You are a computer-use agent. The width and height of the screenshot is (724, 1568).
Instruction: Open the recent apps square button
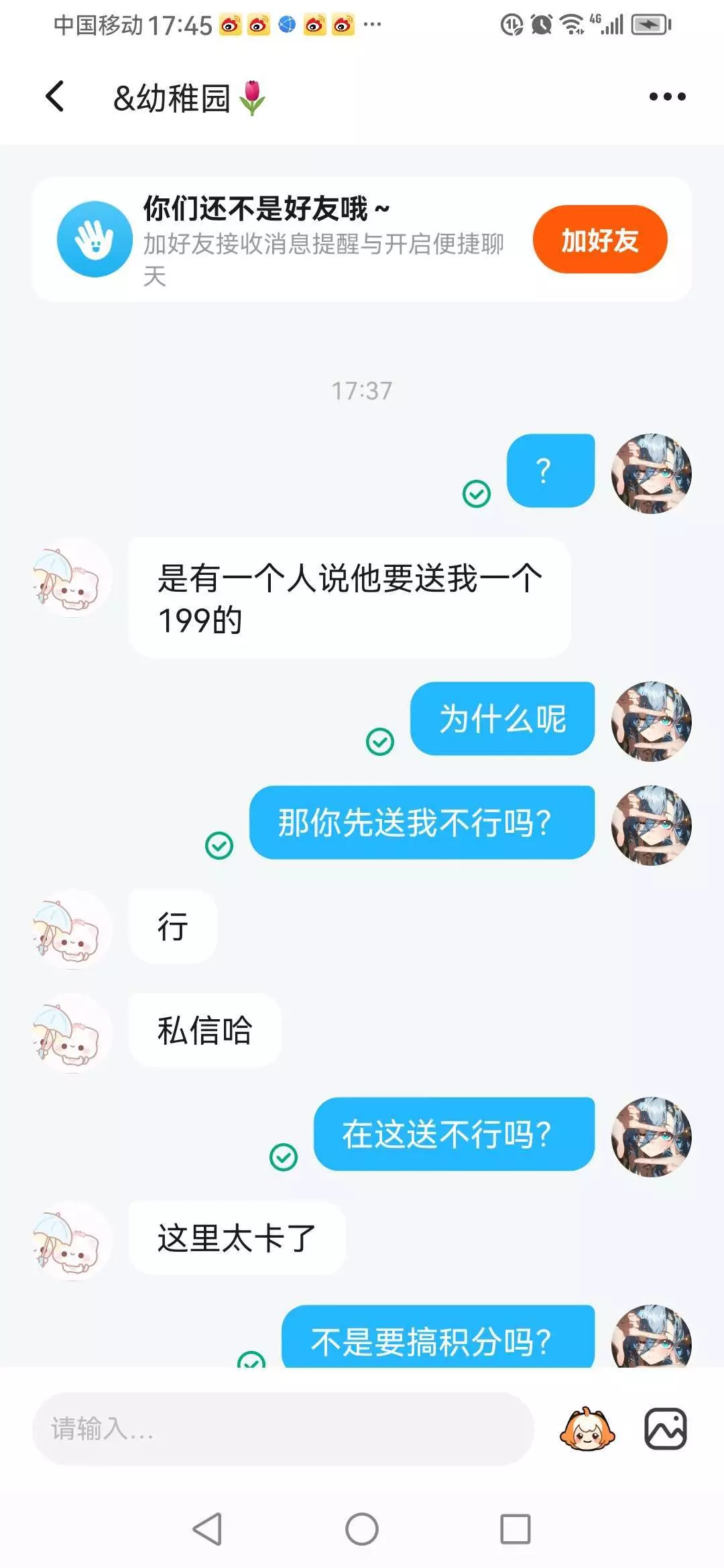(x=516, y=1530)
